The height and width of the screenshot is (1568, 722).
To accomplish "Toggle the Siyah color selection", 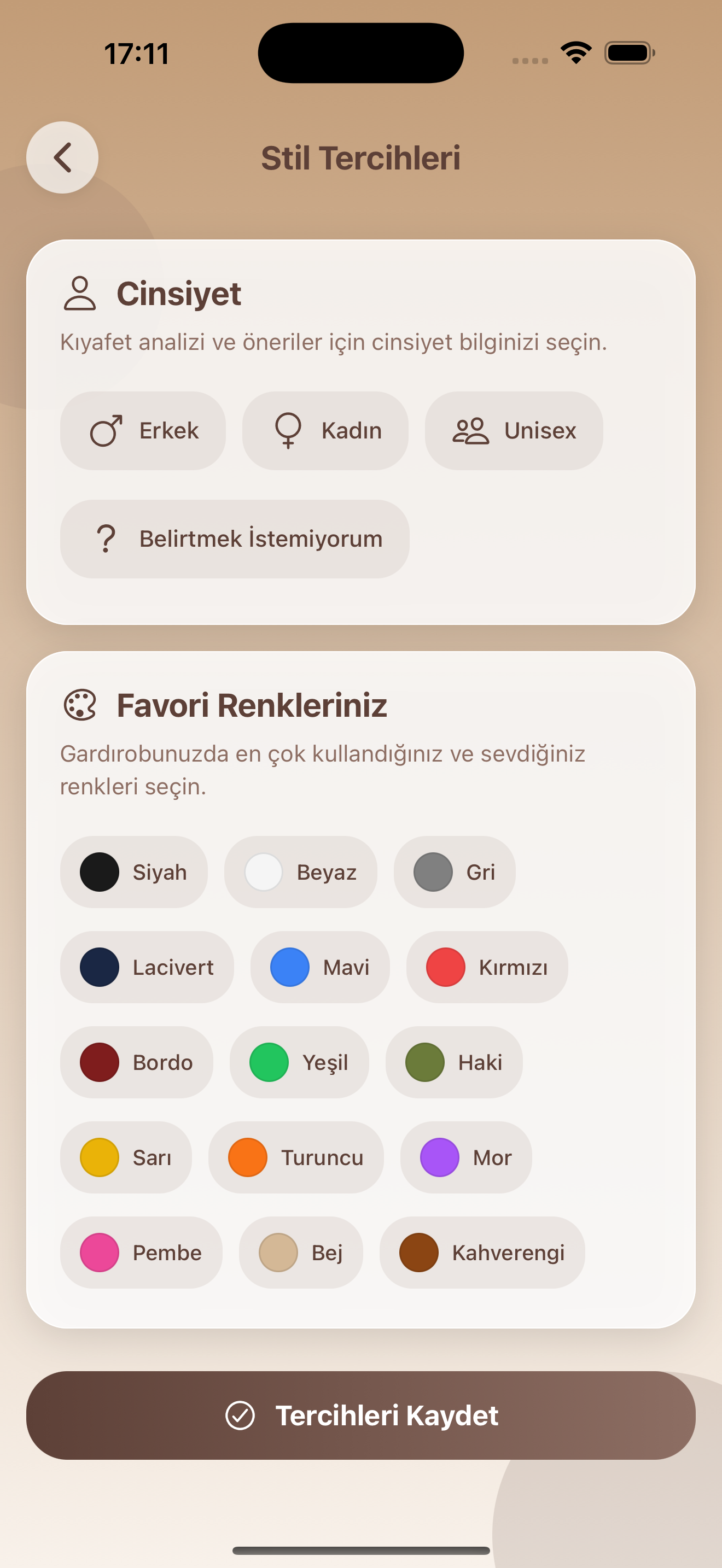I will (x=134, y=871).
